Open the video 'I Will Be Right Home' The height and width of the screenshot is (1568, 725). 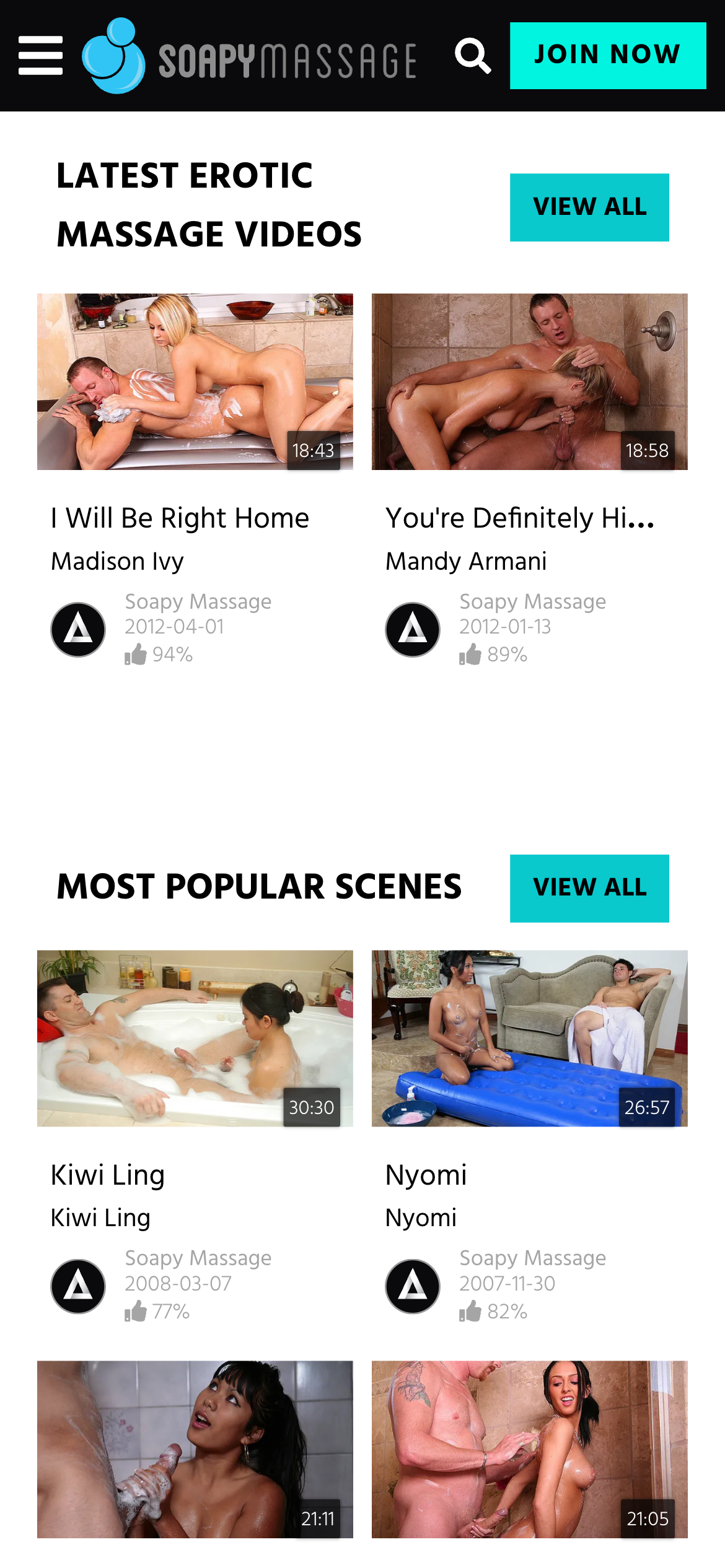click(196, 381)
